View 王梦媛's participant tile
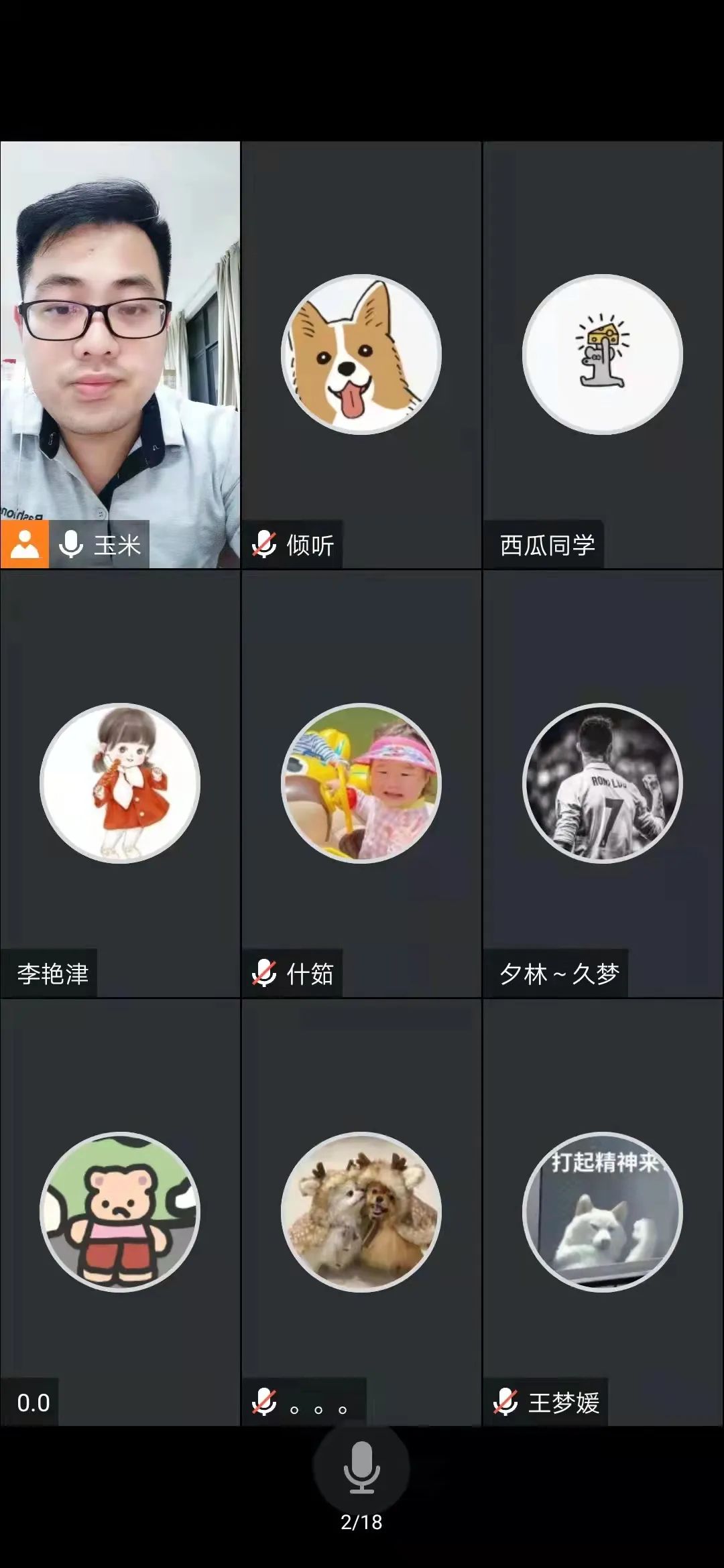The height and width of the screenshot is (1568, 724). pyautogui.click(x=603, y=1212)
